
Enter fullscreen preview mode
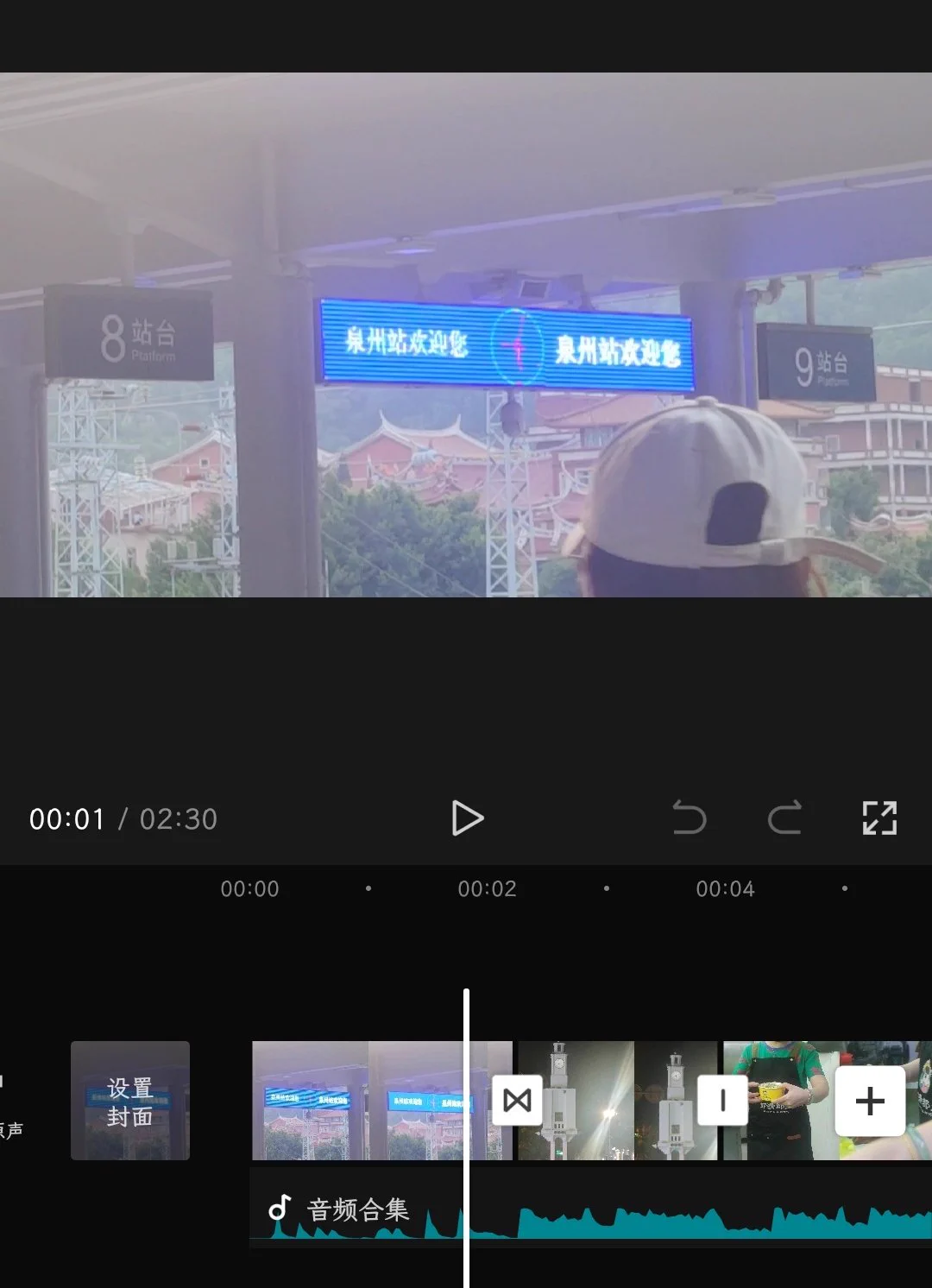pos(879,818)
